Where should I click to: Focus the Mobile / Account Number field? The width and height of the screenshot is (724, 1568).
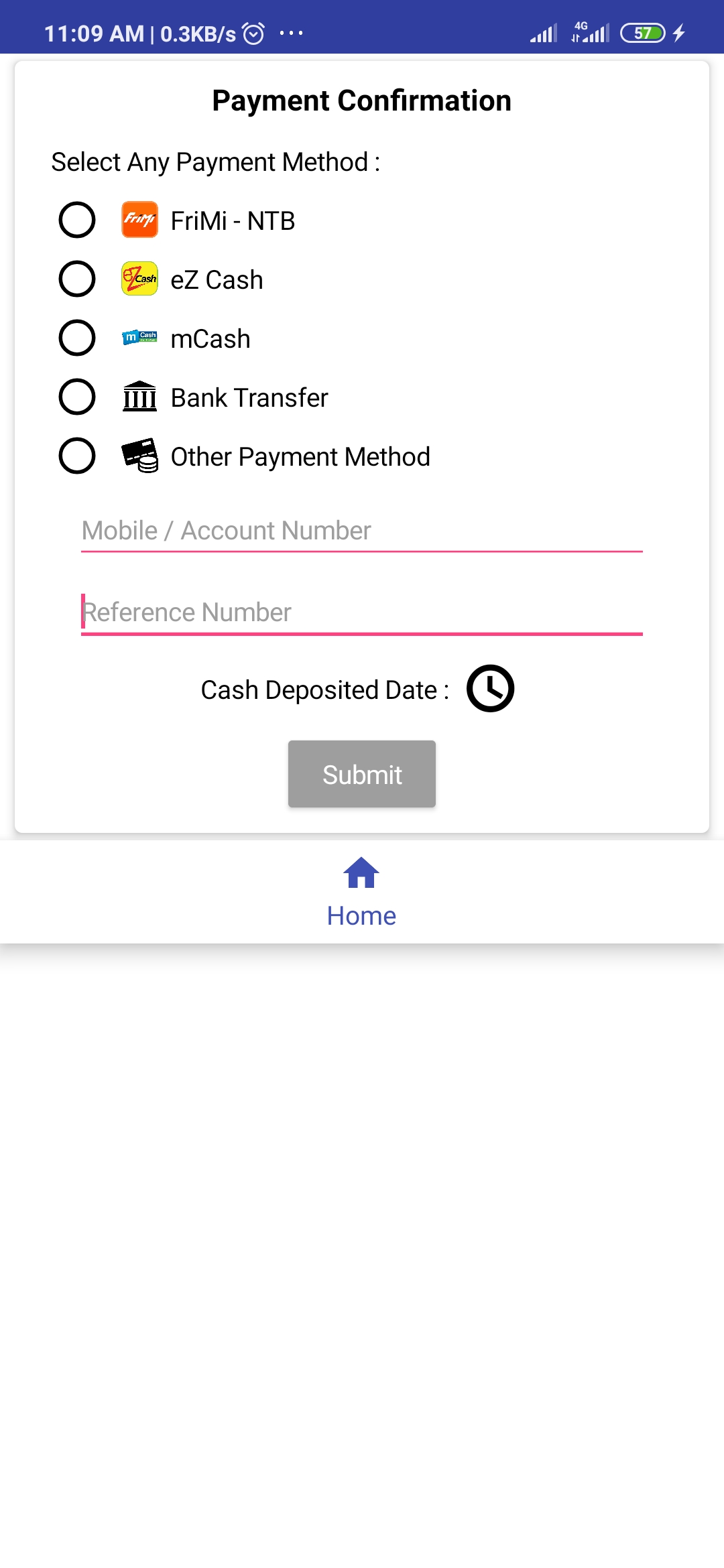[362, 531]
